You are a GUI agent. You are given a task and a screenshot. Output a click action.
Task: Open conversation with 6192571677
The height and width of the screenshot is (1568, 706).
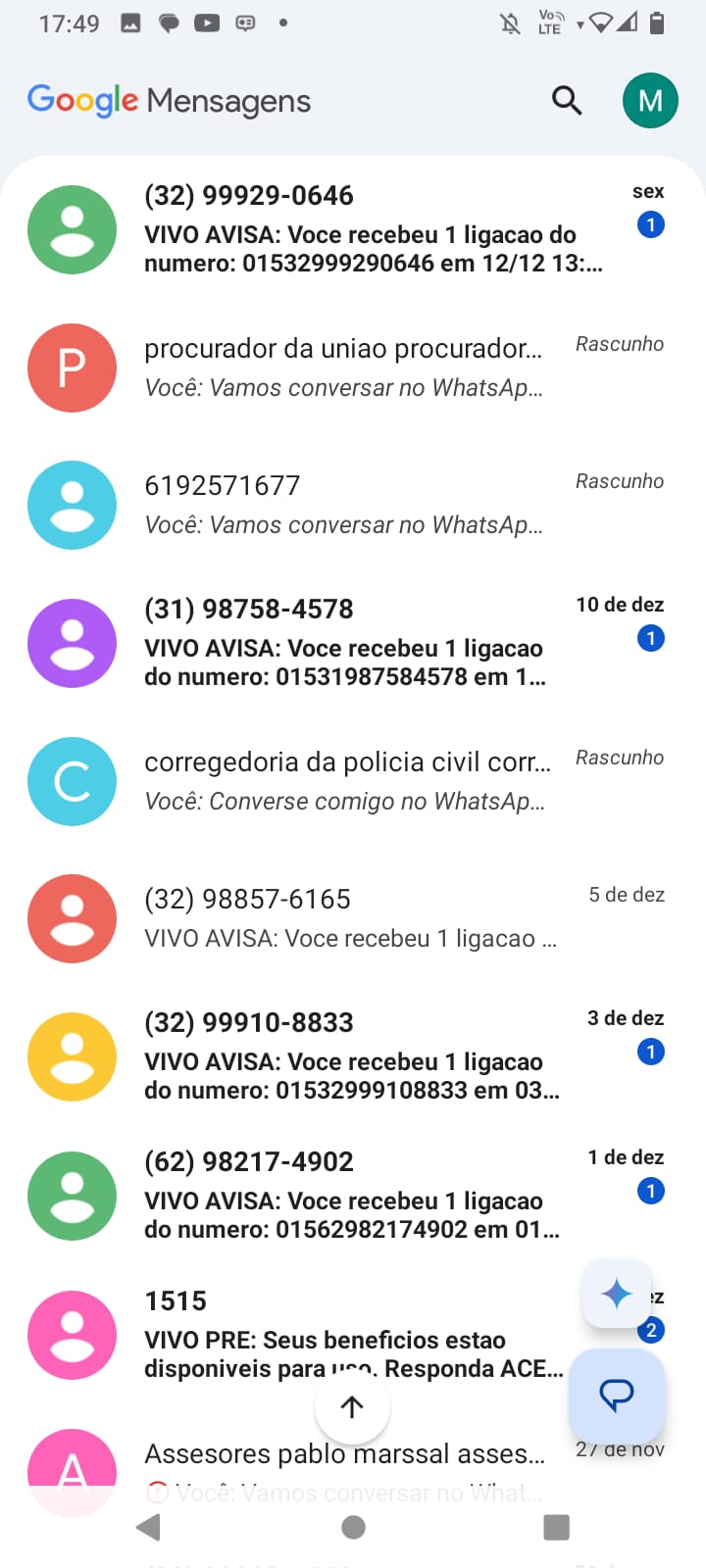(x=353, y=505)
